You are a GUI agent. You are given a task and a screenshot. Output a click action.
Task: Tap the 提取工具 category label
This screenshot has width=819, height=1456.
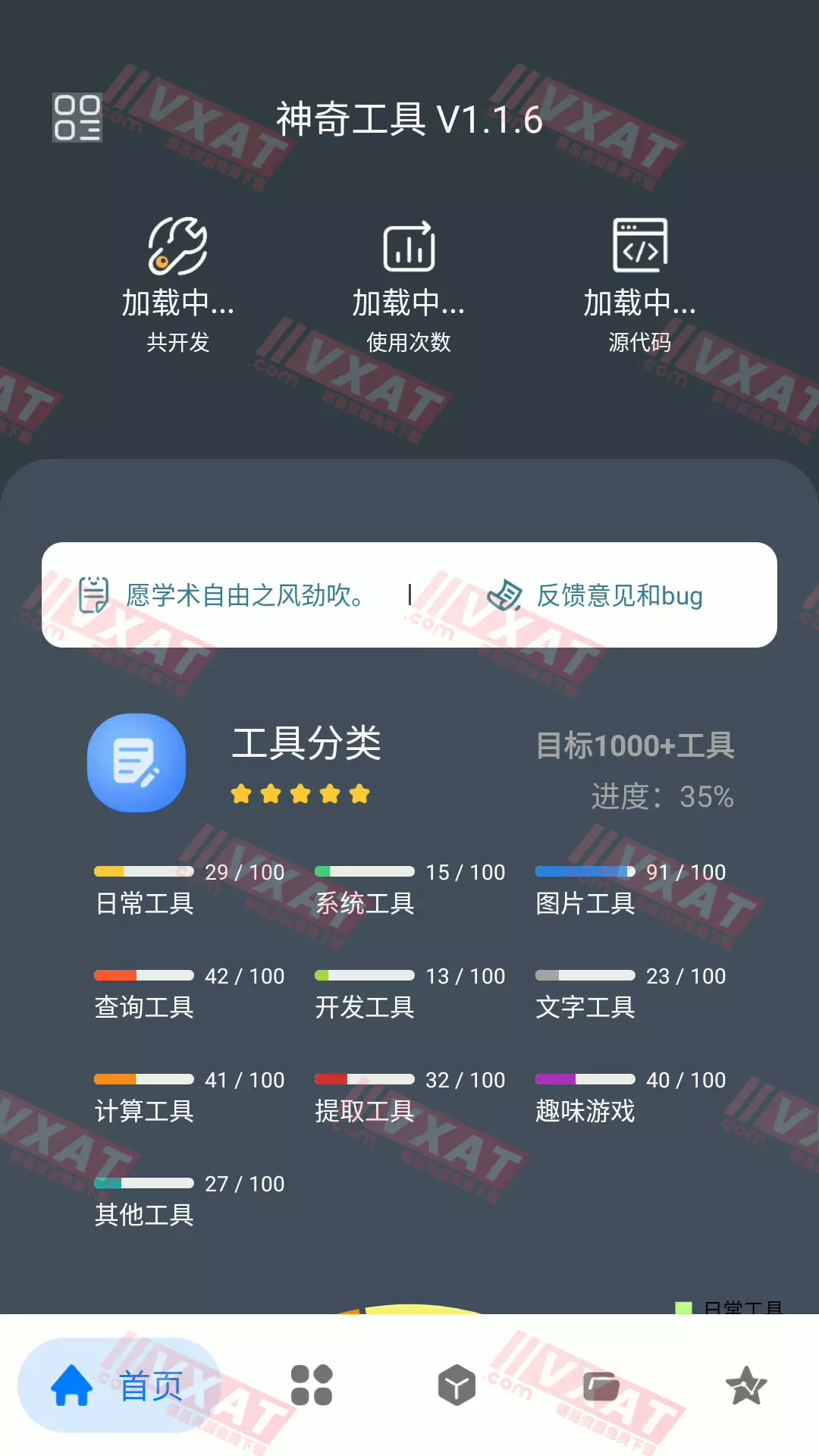pyautogui.click(x=364, y=1112)
